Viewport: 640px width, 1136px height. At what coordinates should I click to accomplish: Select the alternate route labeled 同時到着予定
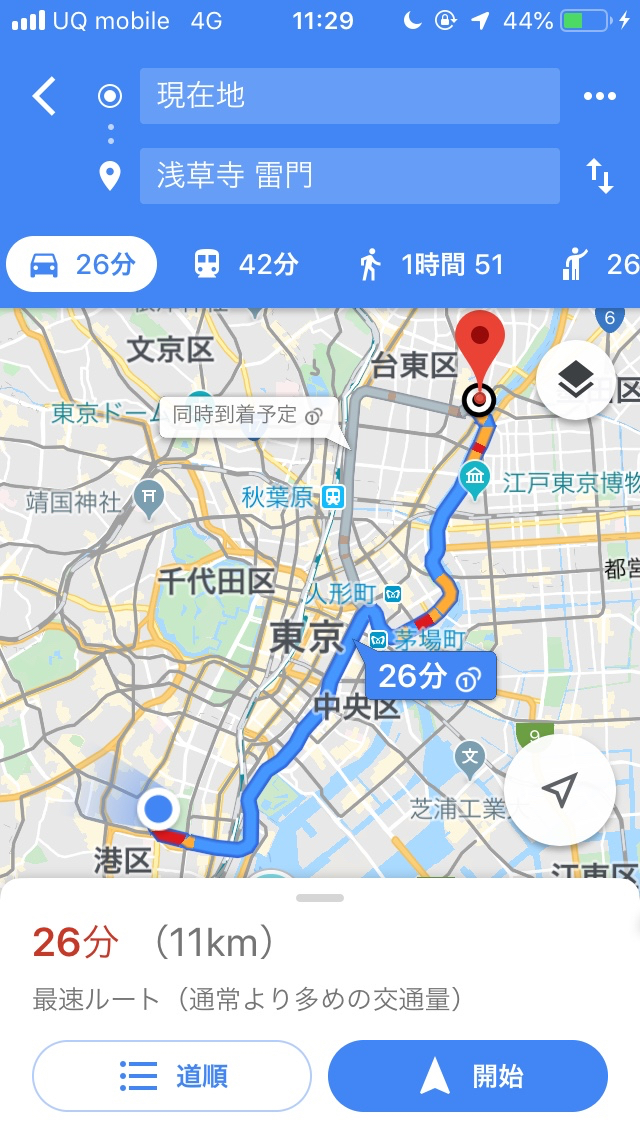point(246,415)
